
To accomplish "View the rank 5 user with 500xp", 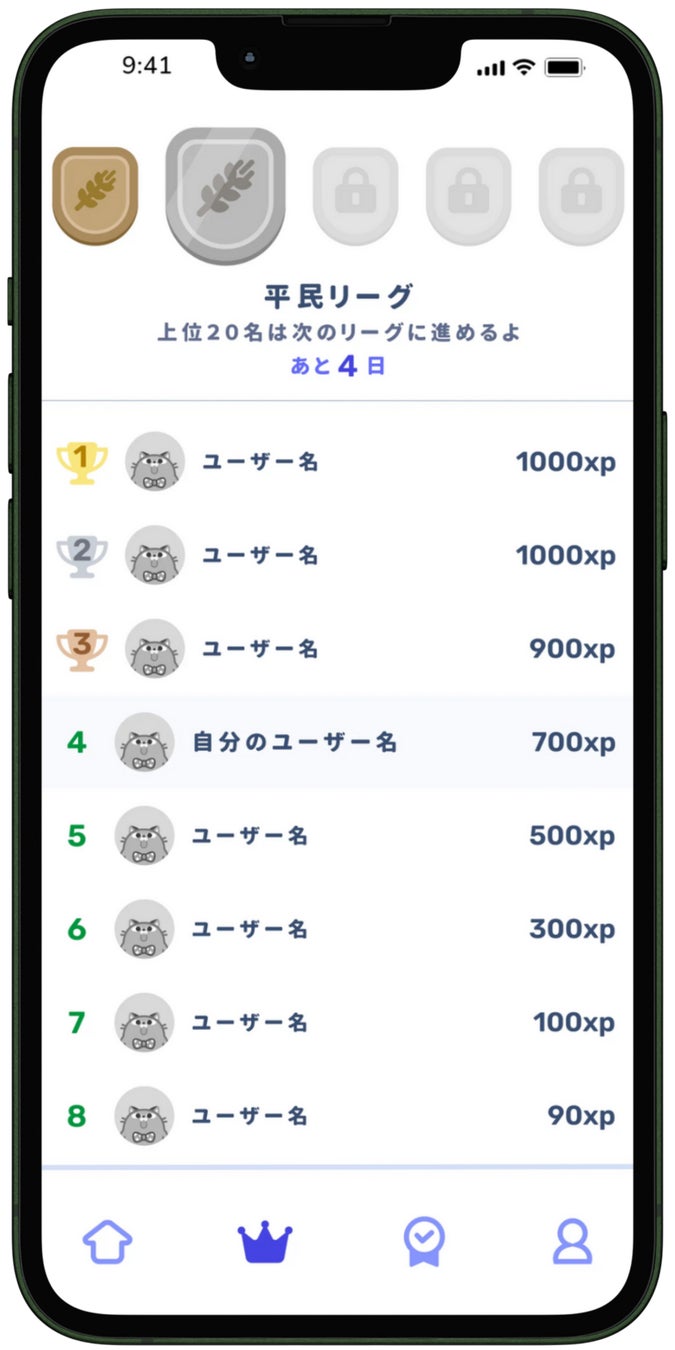I will (x=336, y=836).
